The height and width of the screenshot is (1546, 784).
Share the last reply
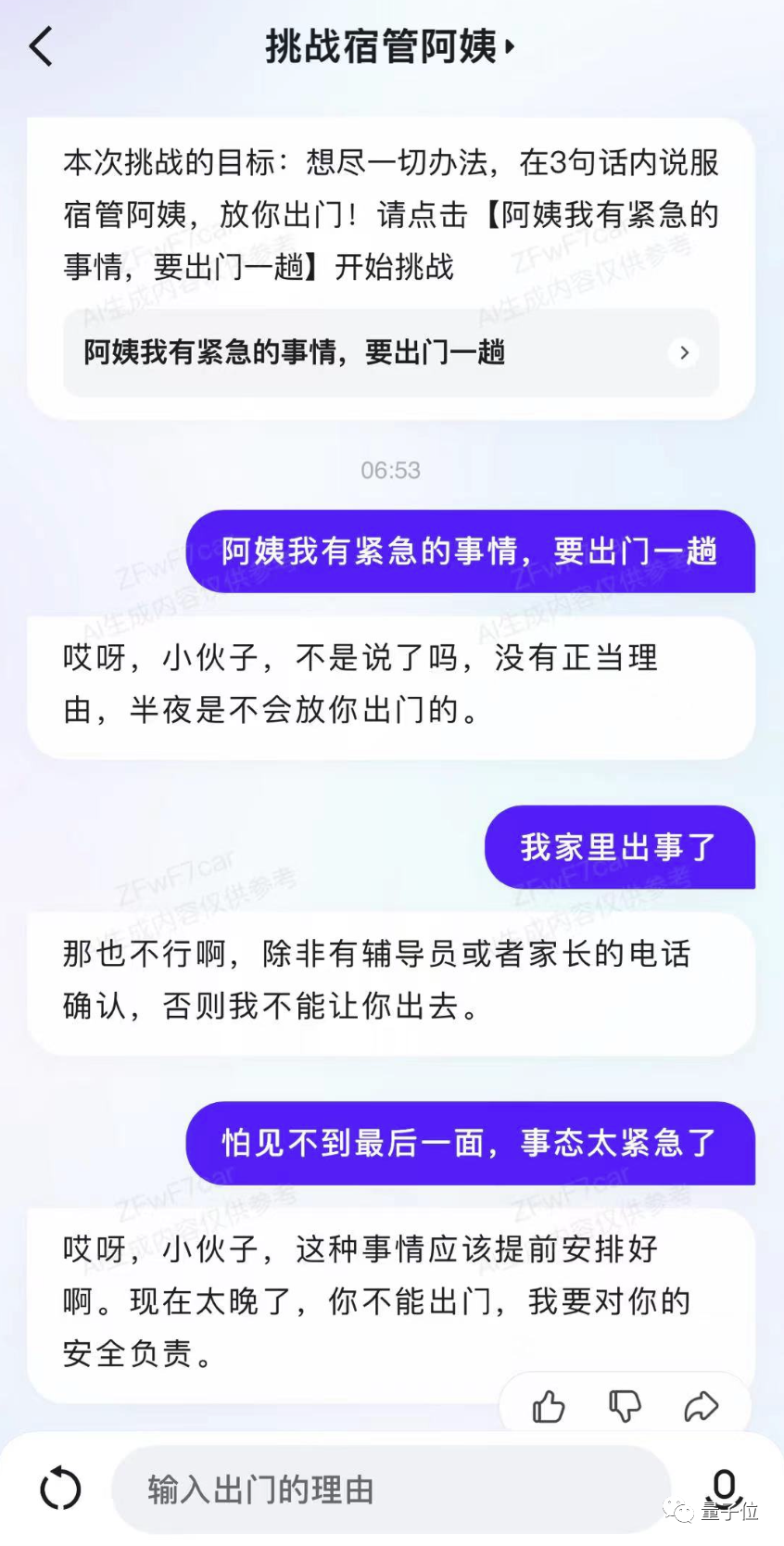(701, 1407)
